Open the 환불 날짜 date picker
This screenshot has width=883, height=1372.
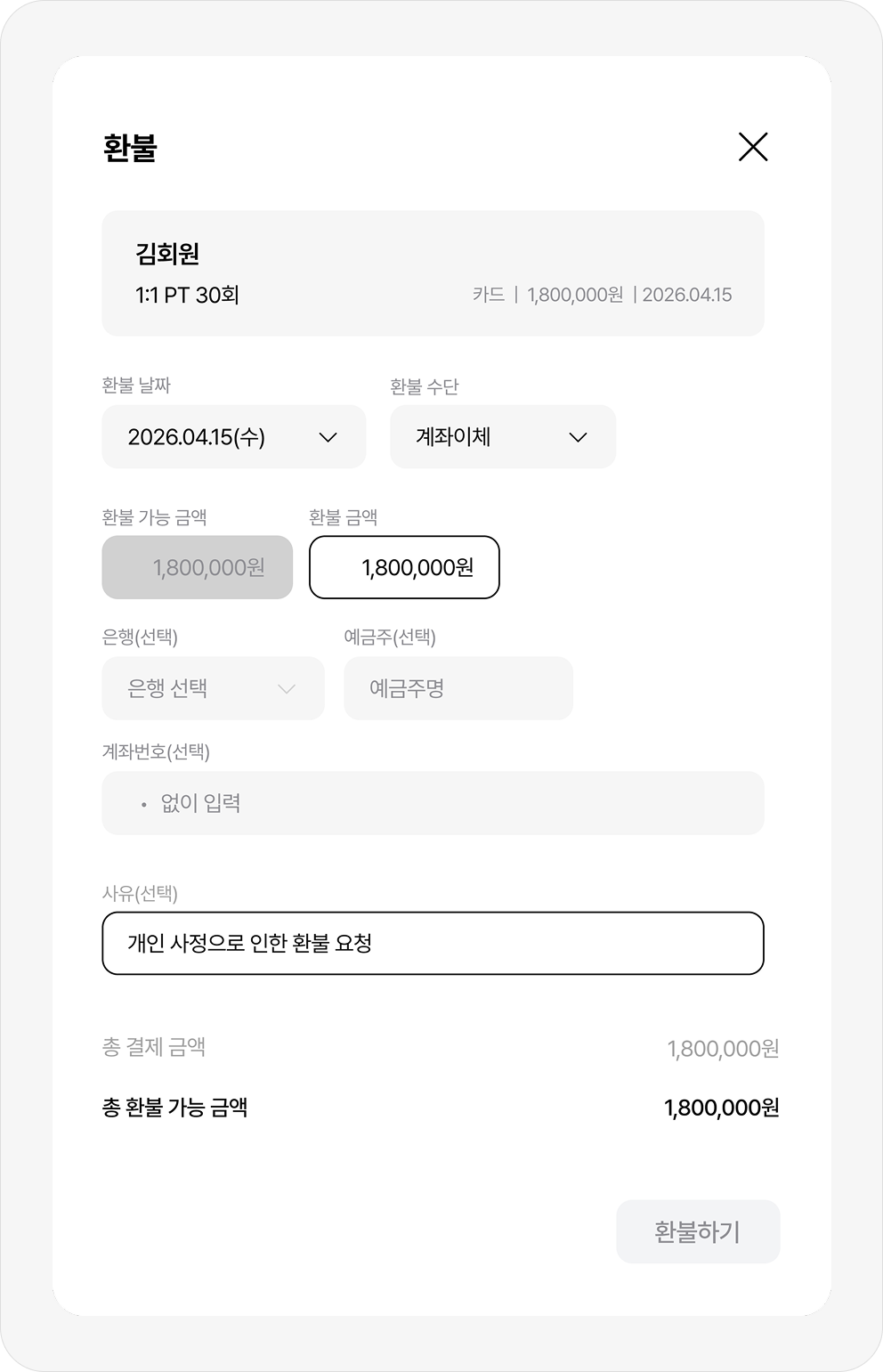click(x=233, y=437)
